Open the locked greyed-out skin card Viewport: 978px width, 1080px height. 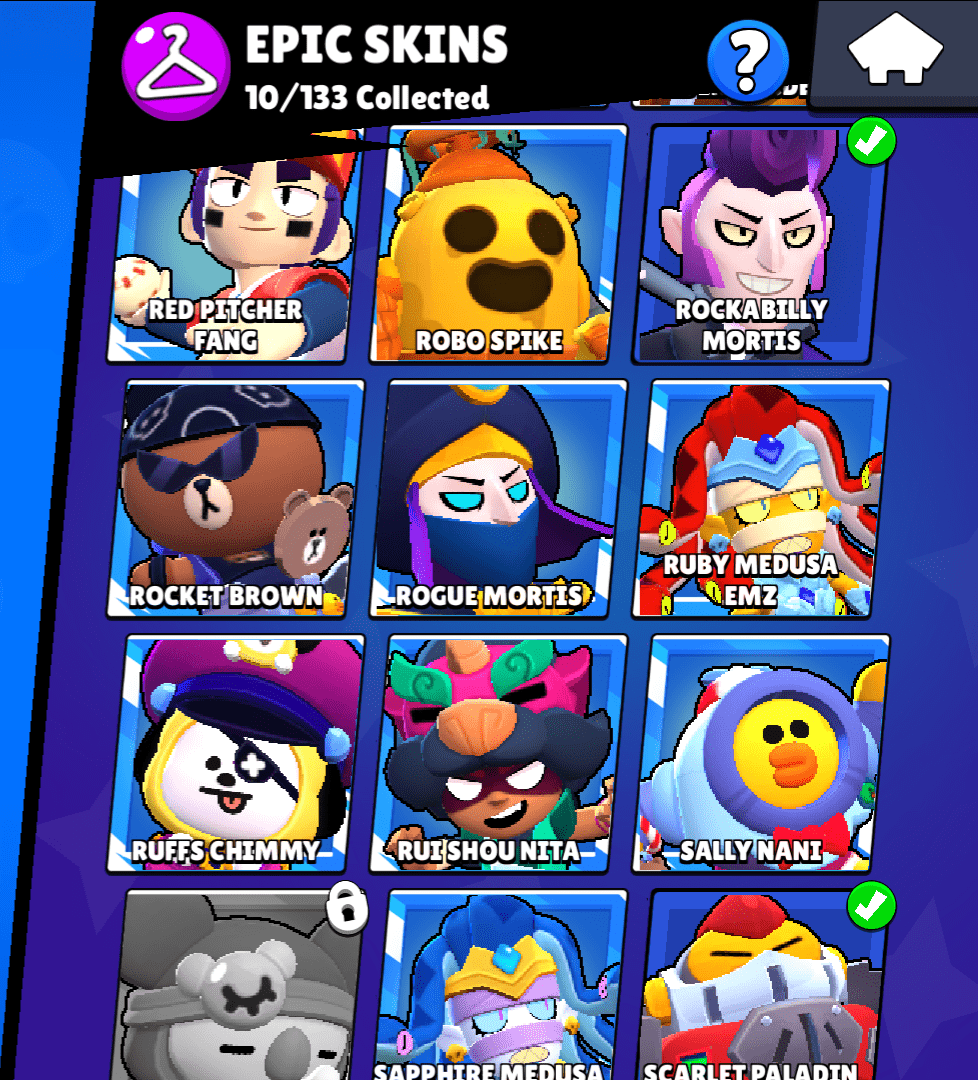coord(238,985)
